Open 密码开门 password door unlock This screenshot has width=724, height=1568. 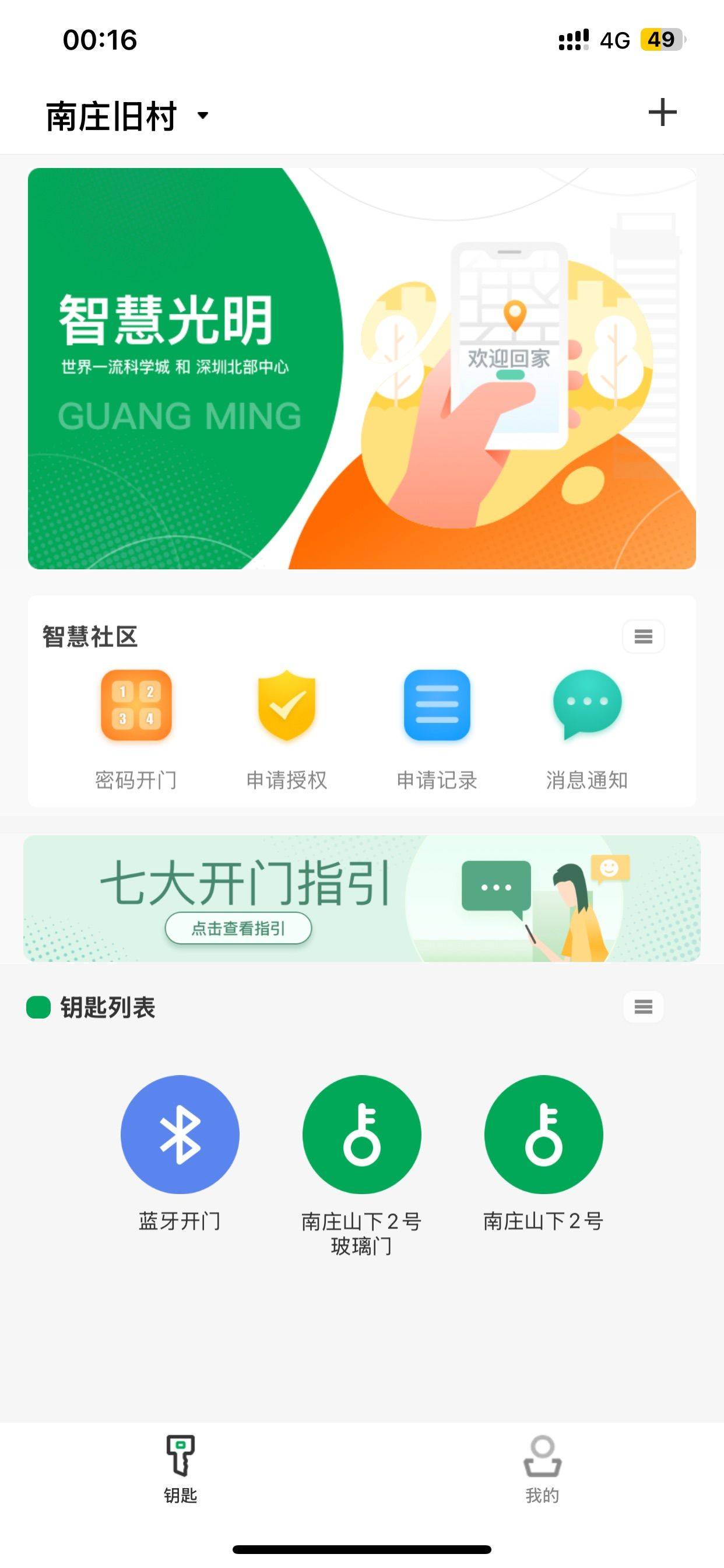point(136,729)
